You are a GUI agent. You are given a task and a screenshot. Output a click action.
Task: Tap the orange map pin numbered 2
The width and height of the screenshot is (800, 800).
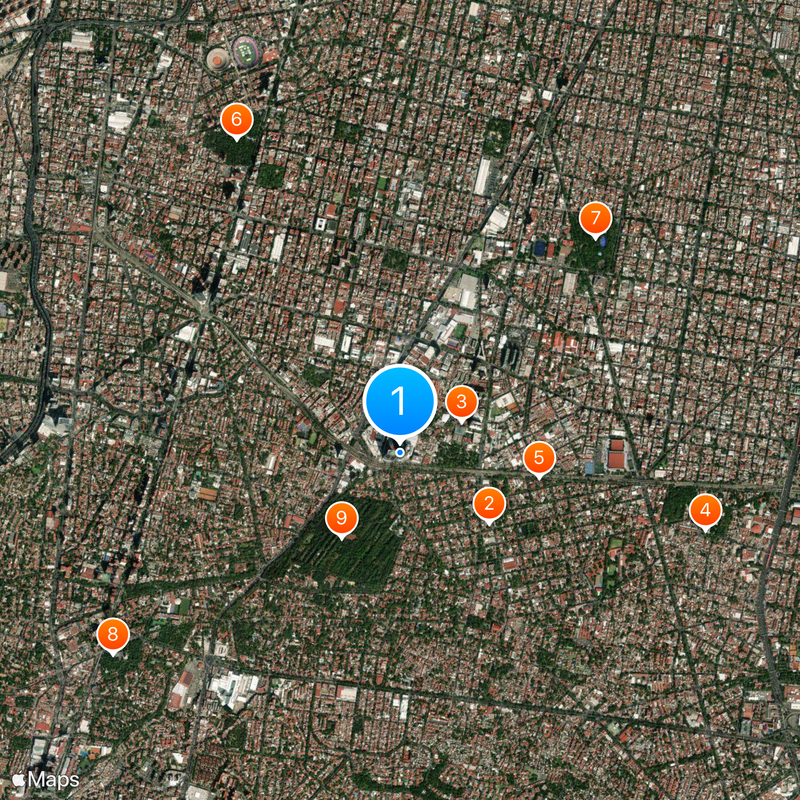pos(489,504)
